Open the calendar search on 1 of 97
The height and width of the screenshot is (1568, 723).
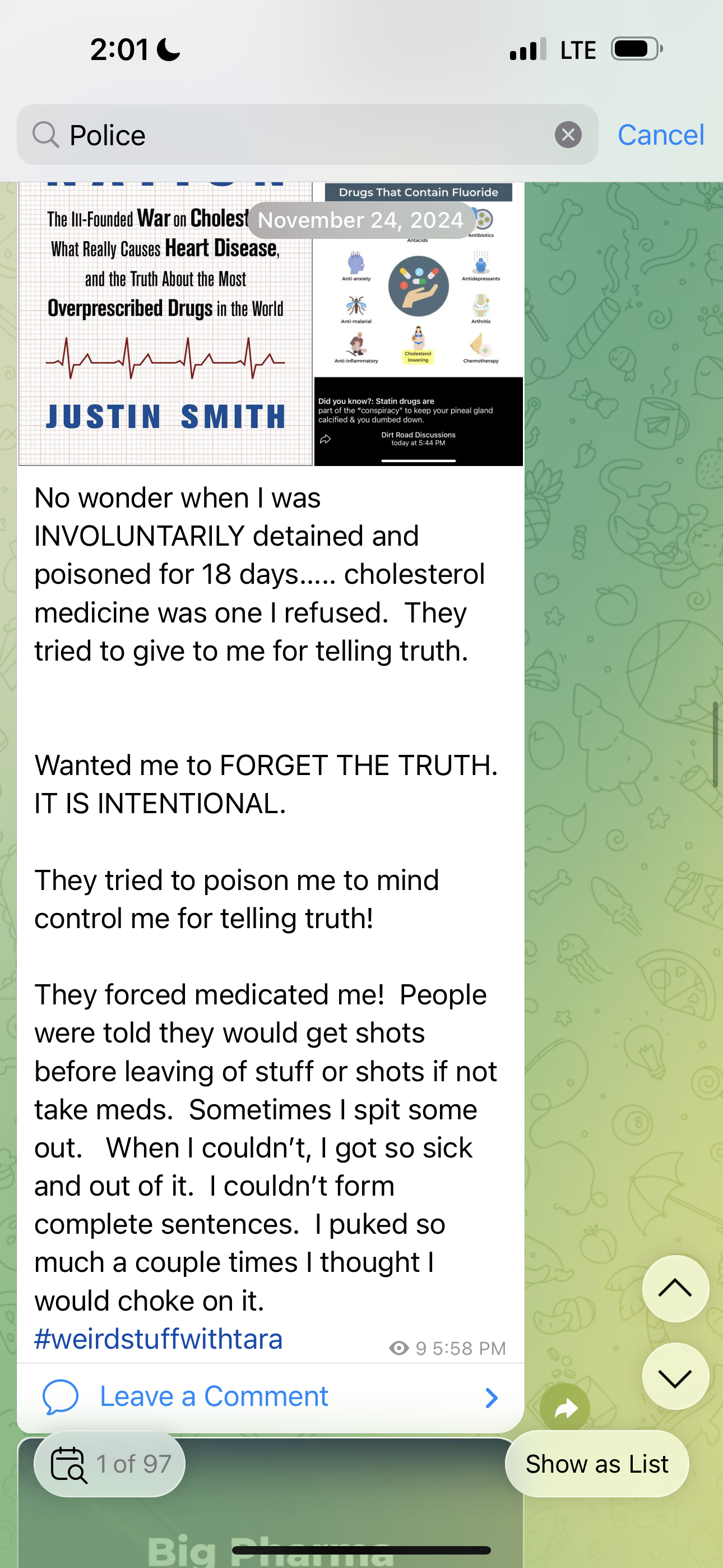68,1464
